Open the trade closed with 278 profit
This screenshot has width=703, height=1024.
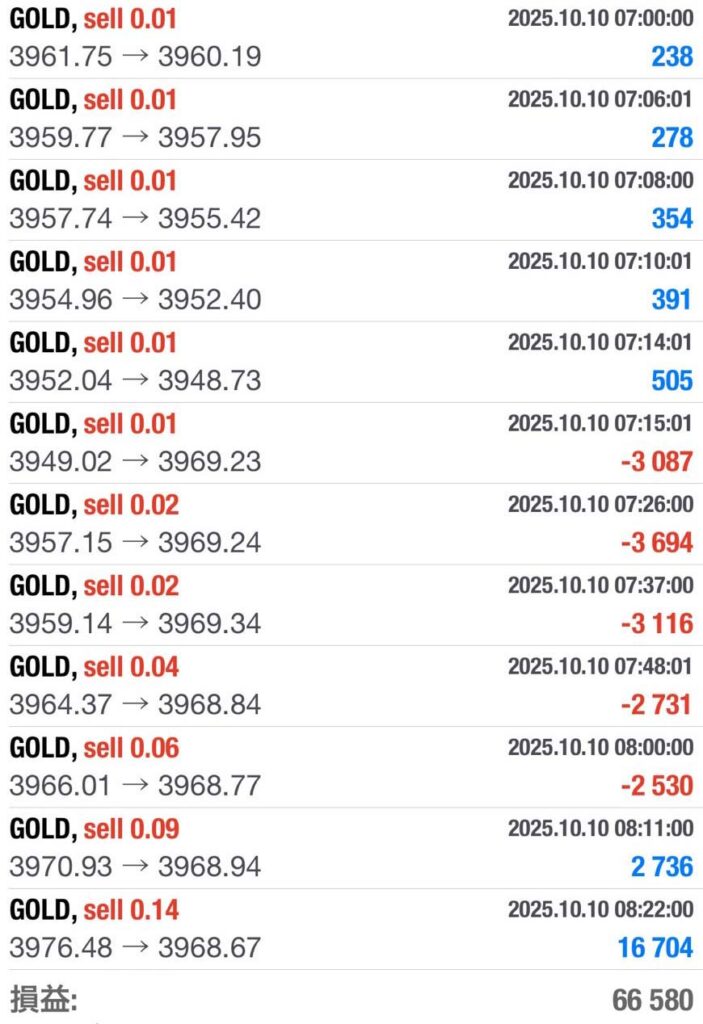[x=351, y=119]
